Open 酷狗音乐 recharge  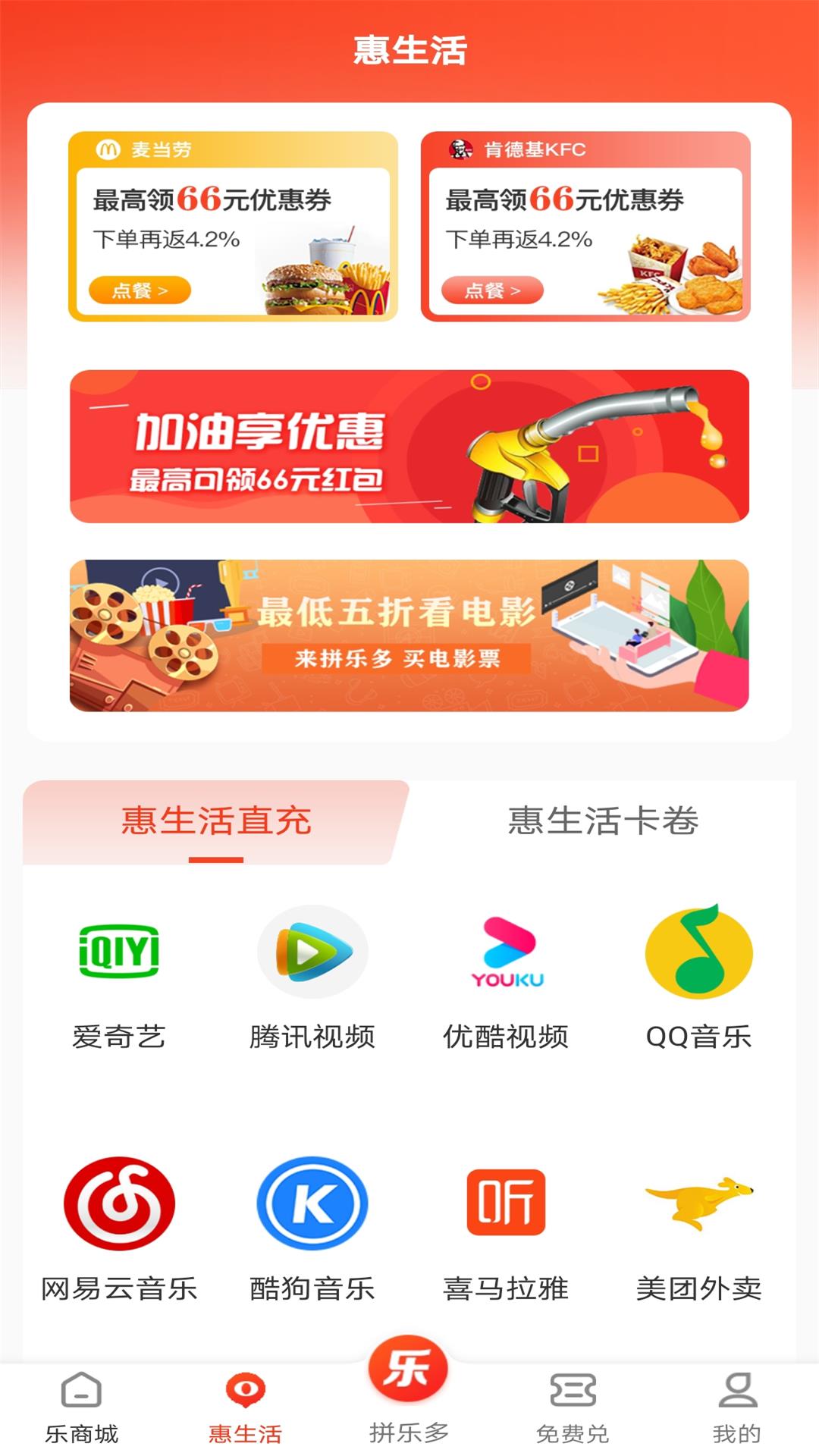coord(312,1228)
